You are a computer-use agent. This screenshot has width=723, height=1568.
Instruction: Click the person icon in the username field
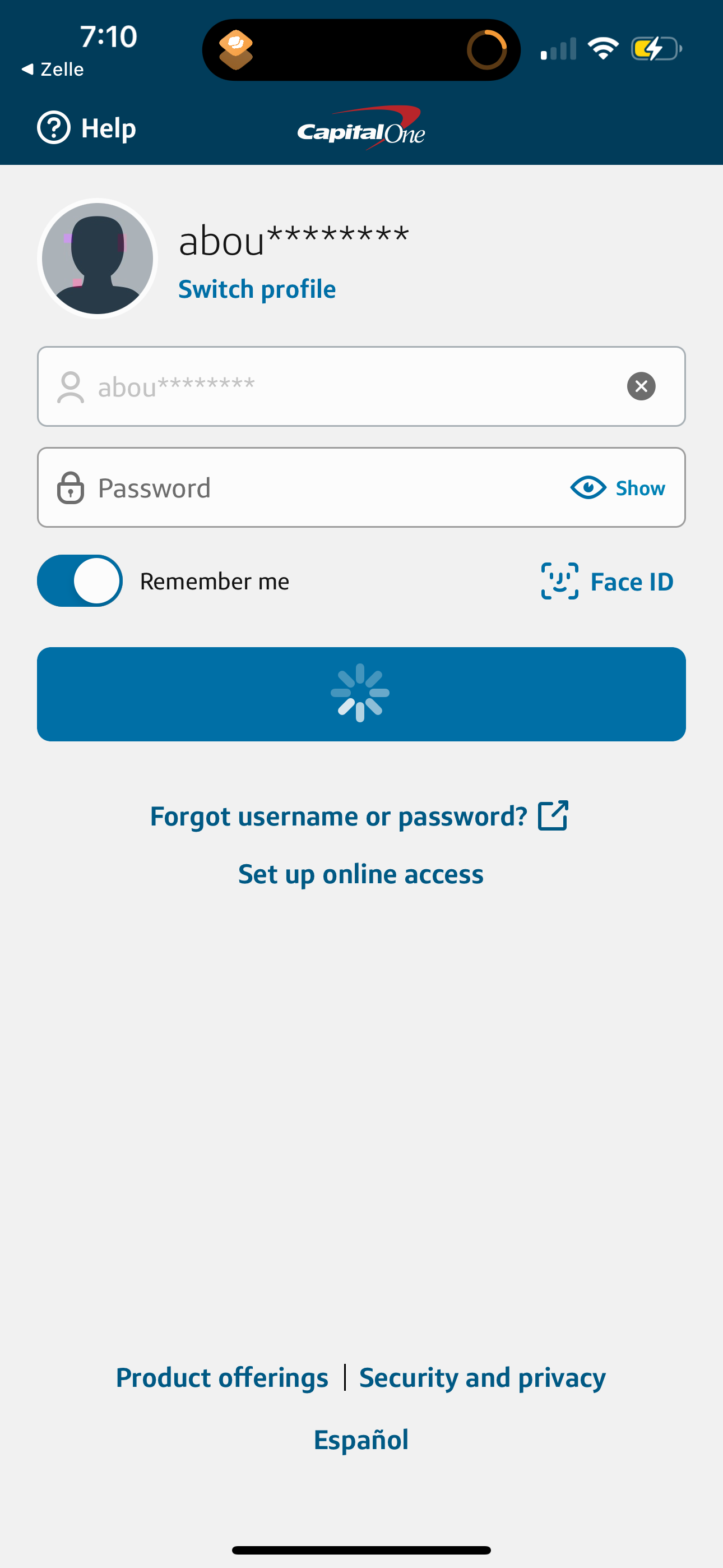[x=70, y=386]
